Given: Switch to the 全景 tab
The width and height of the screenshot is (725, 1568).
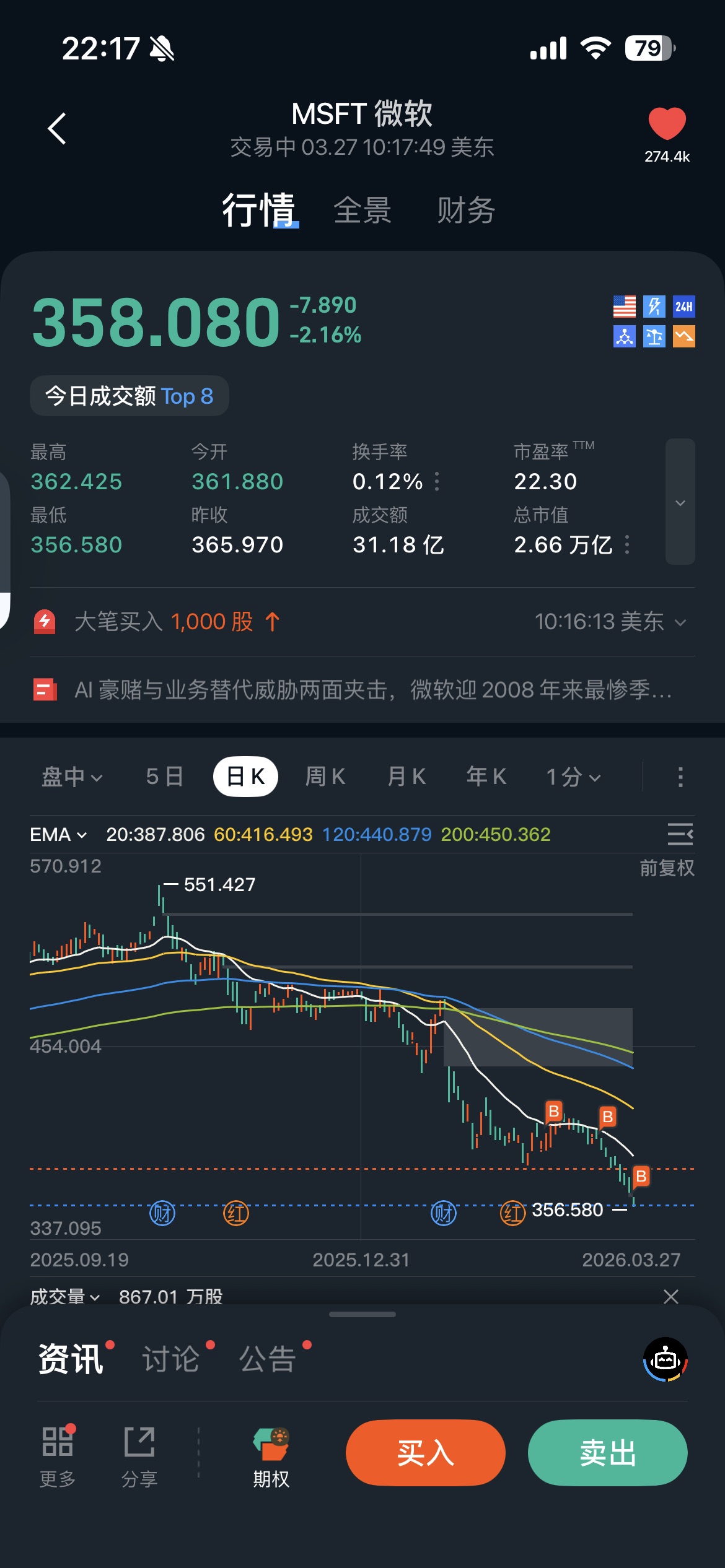Looking at the screenshot, I should tap(362, 211).
